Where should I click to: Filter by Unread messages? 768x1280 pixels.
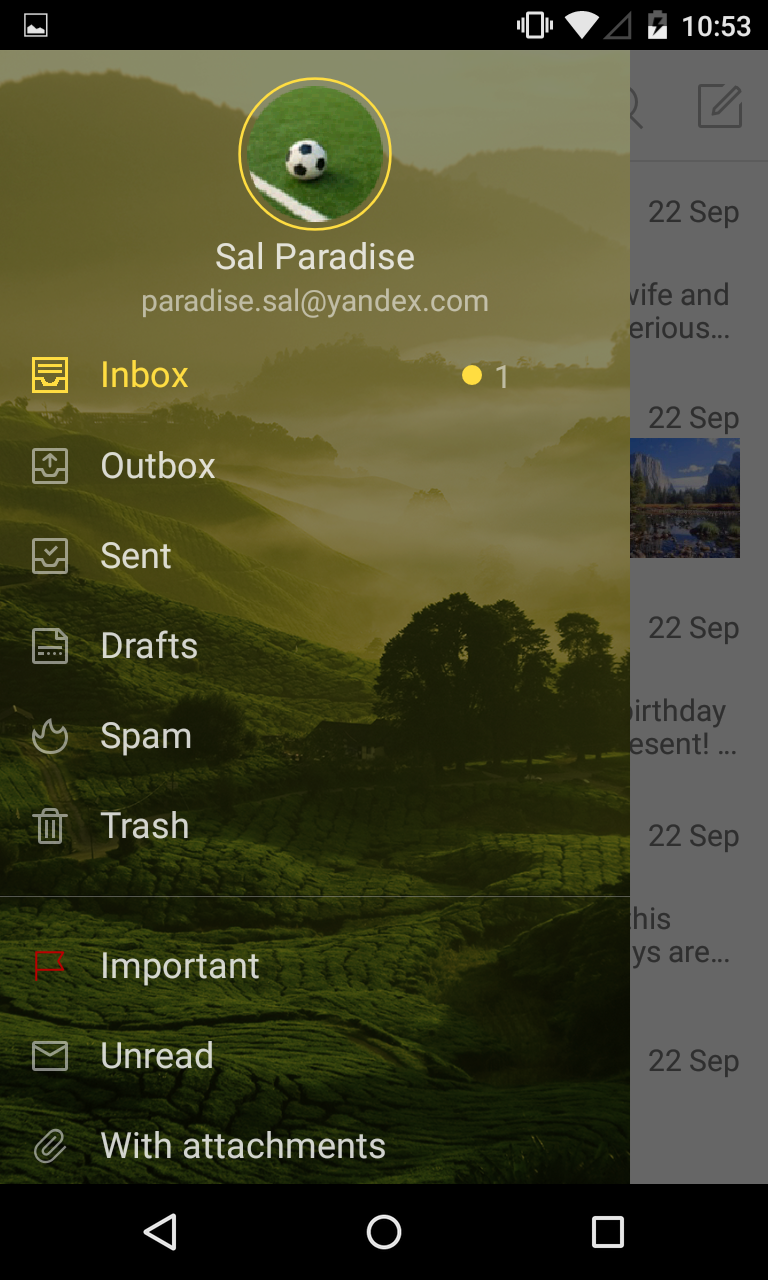[157, 1056]
